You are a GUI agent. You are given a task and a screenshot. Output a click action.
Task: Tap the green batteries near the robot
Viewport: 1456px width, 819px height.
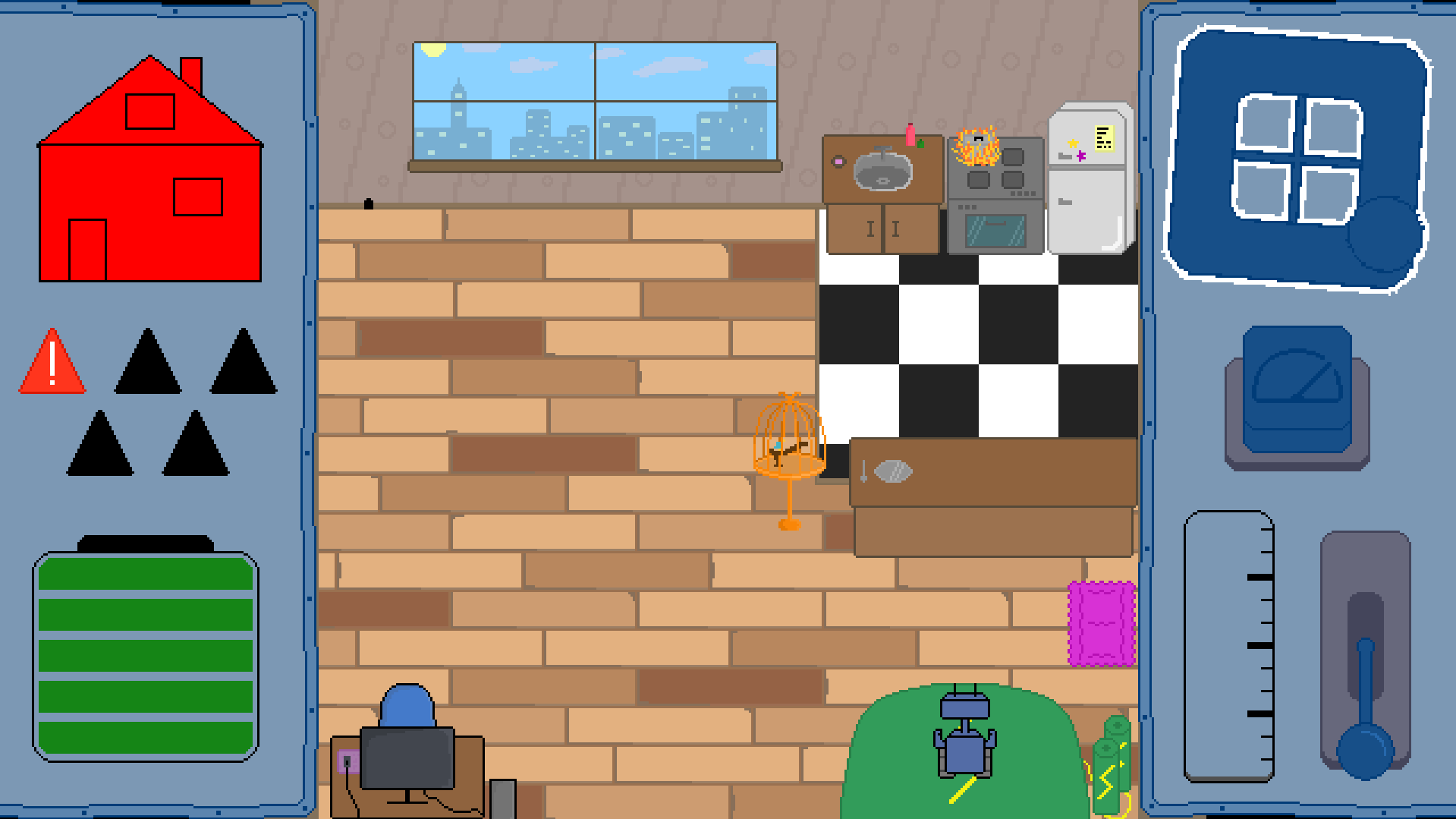tap(1112, 763)
